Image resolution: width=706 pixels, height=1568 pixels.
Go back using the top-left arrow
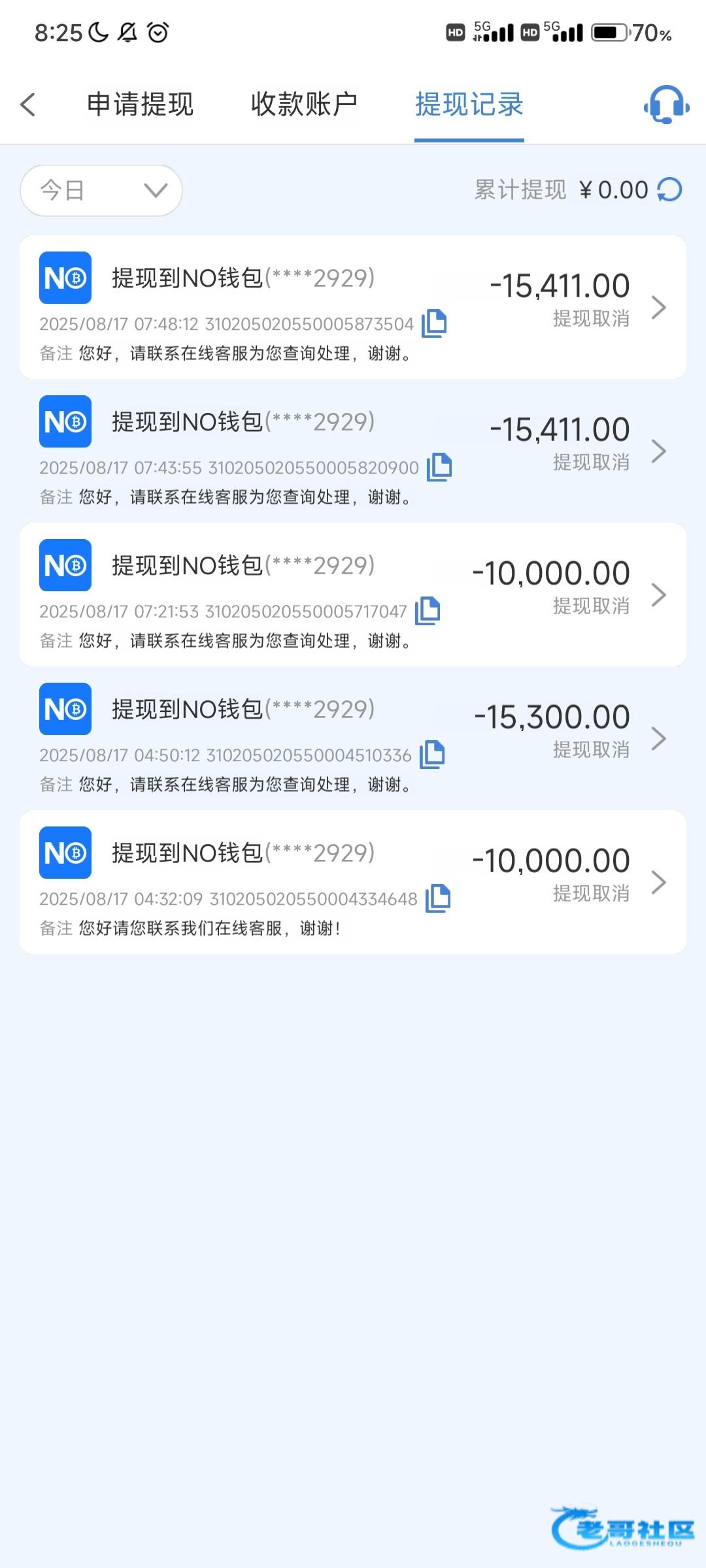[x=28, y=105]
